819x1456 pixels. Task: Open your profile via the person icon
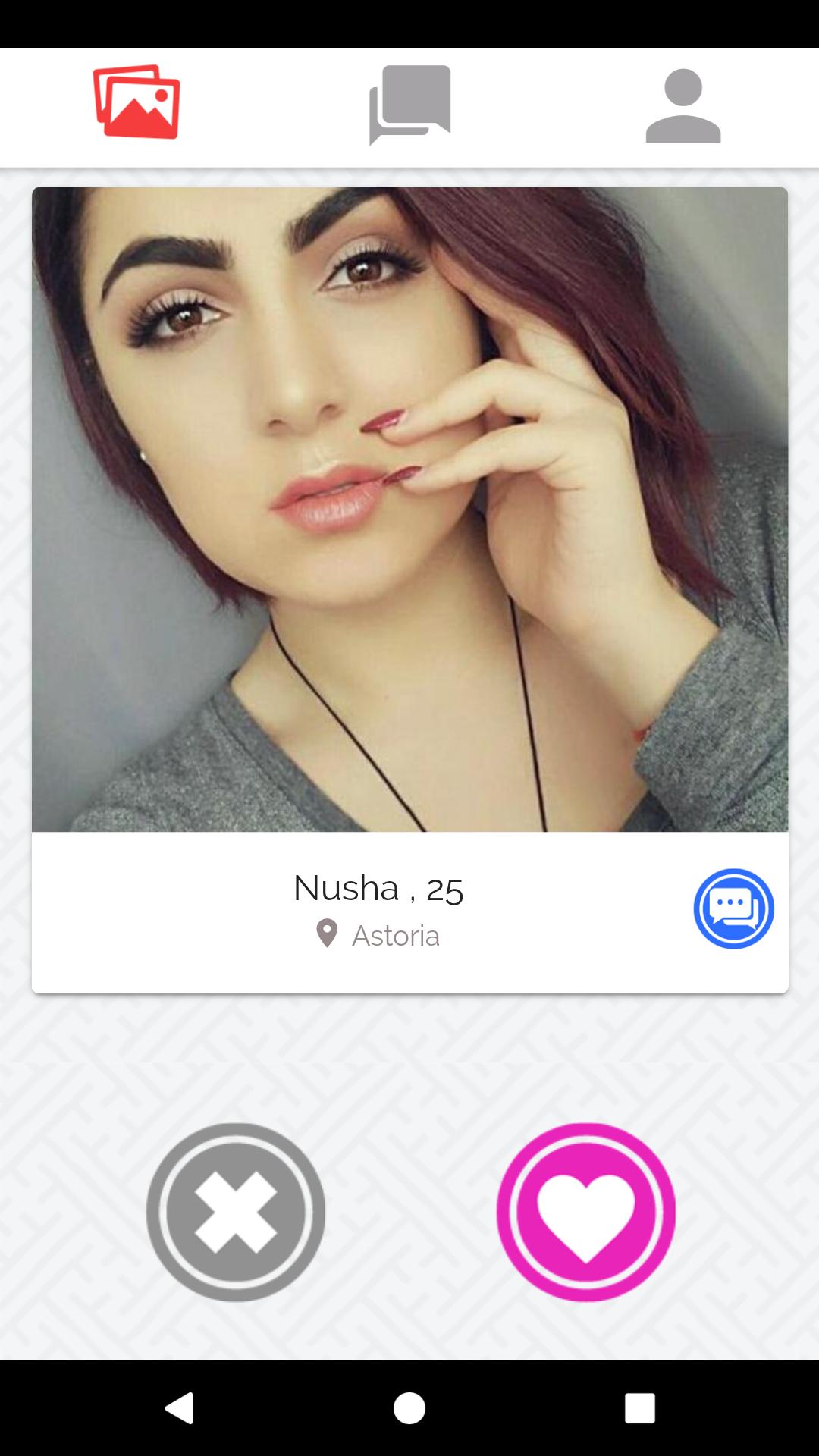(682, 104)
